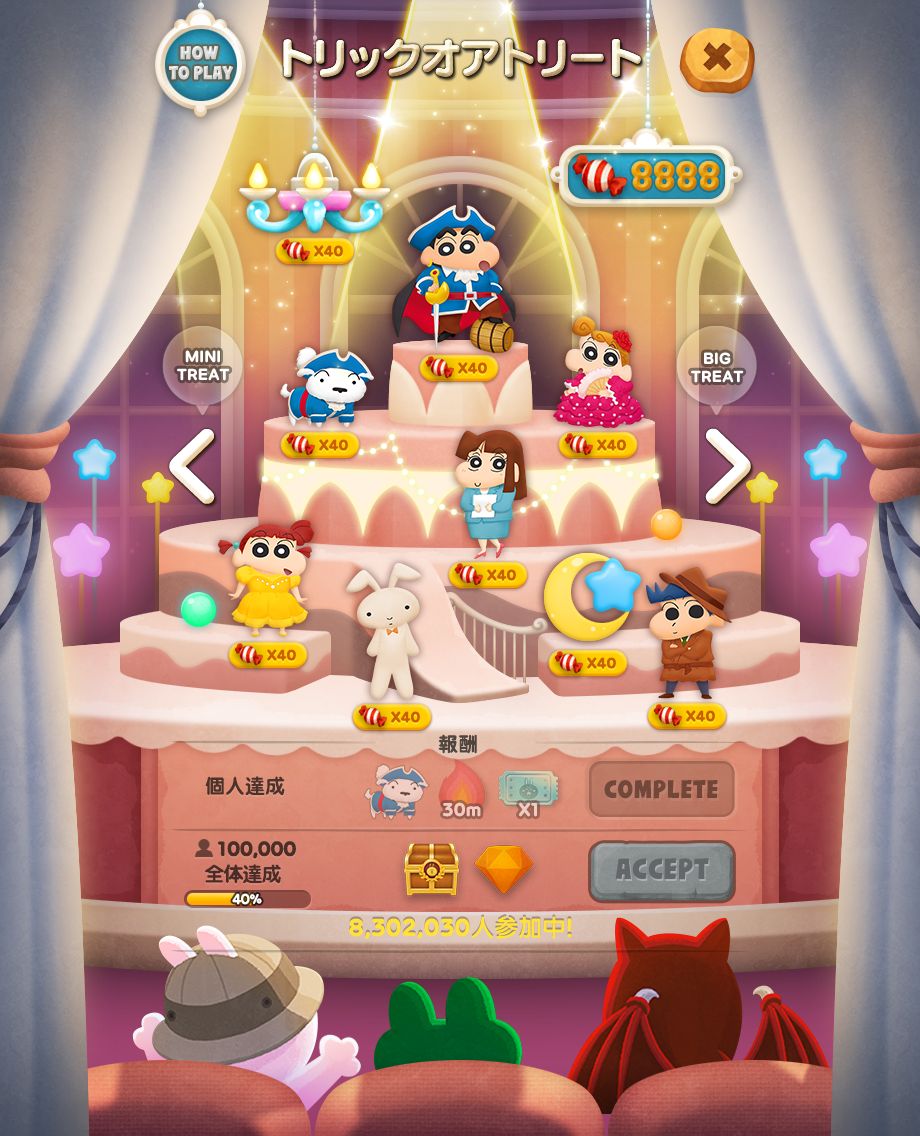Select the pirate Shiro dog item

325,386
